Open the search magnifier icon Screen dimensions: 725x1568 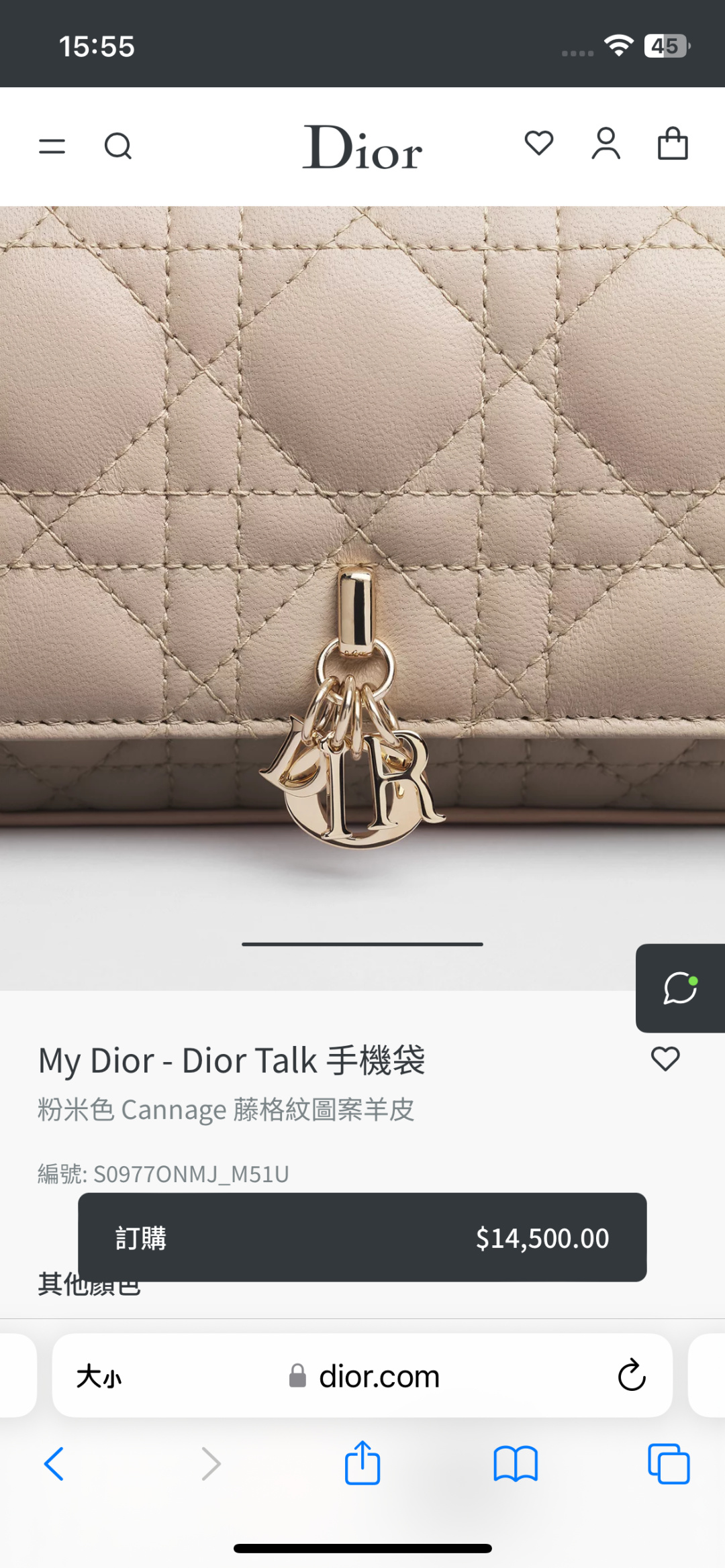[x=118, y=146]
